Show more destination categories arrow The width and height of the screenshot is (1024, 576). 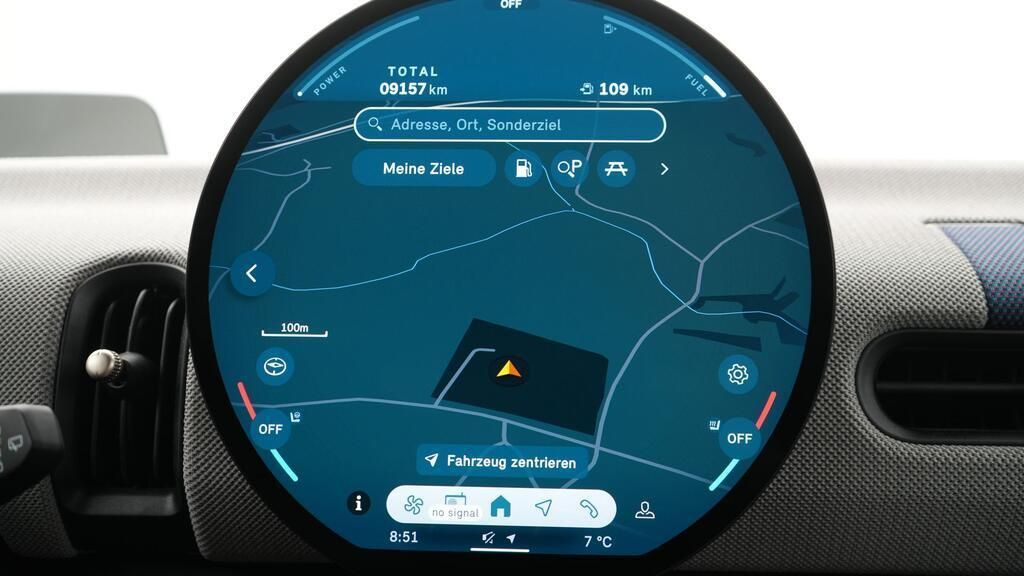pos(664,169)
